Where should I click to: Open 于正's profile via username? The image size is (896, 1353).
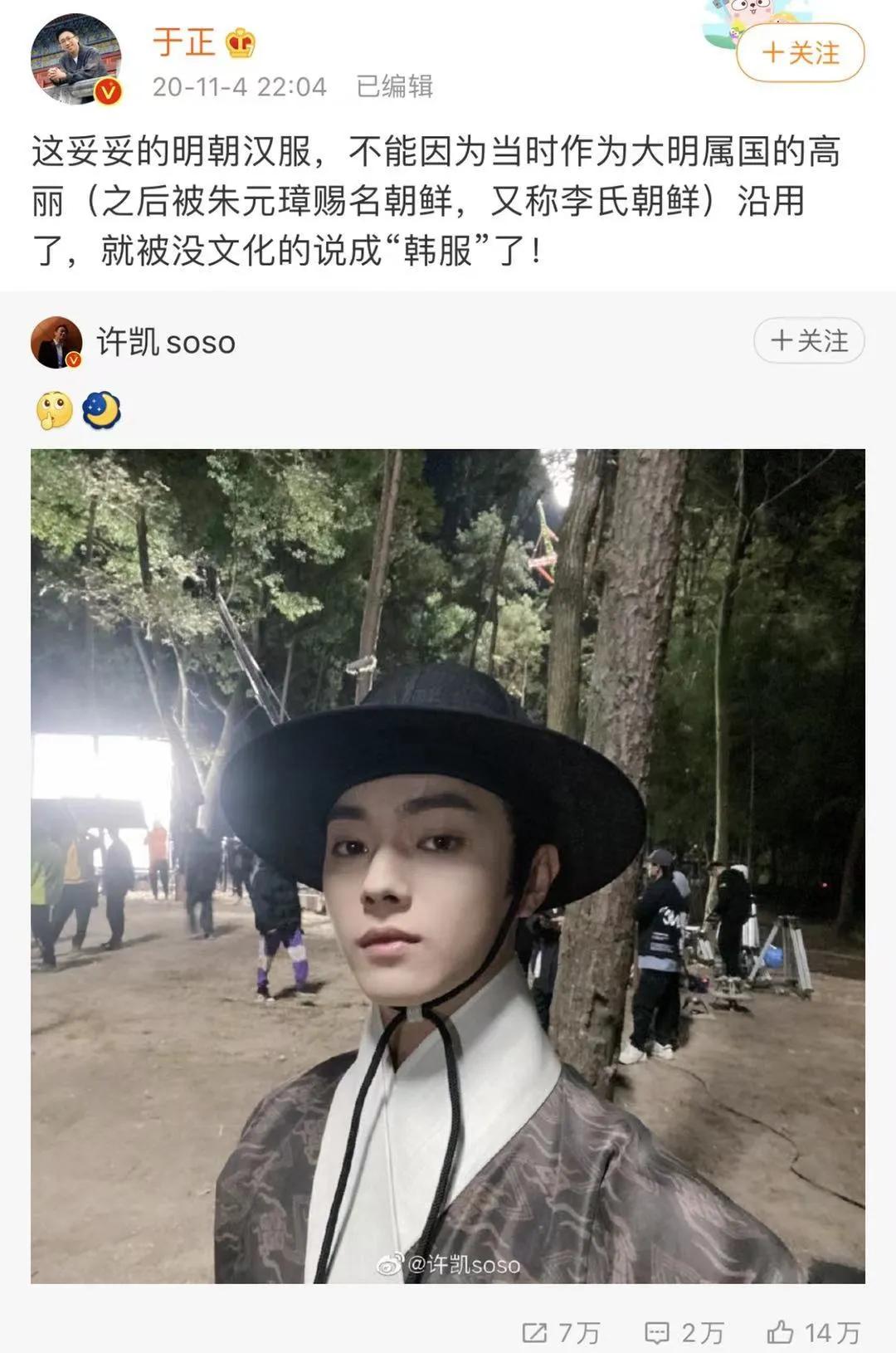[x=184, y=42]
